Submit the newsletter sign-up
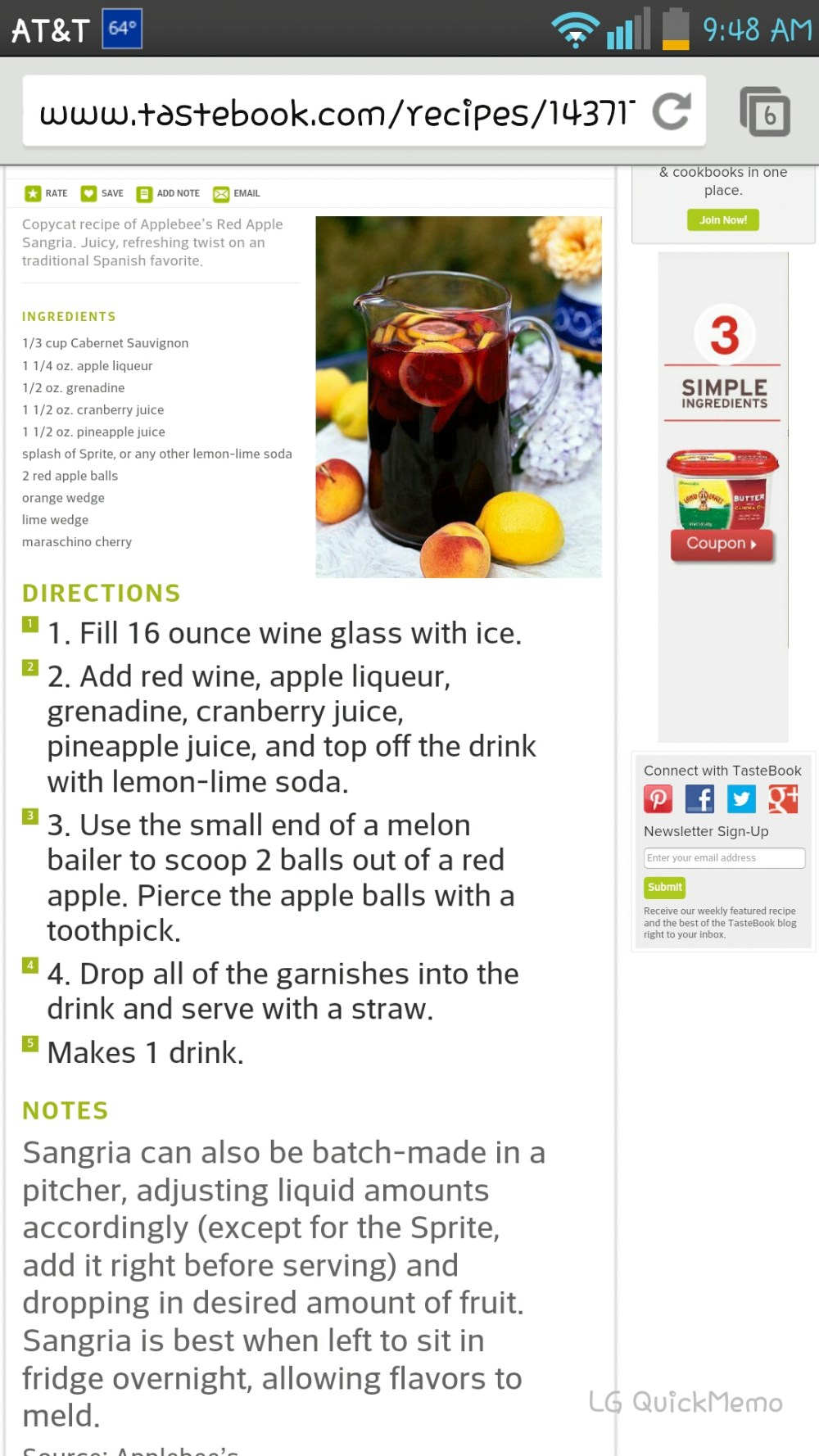819x1456 pixels. pos(664,887)
